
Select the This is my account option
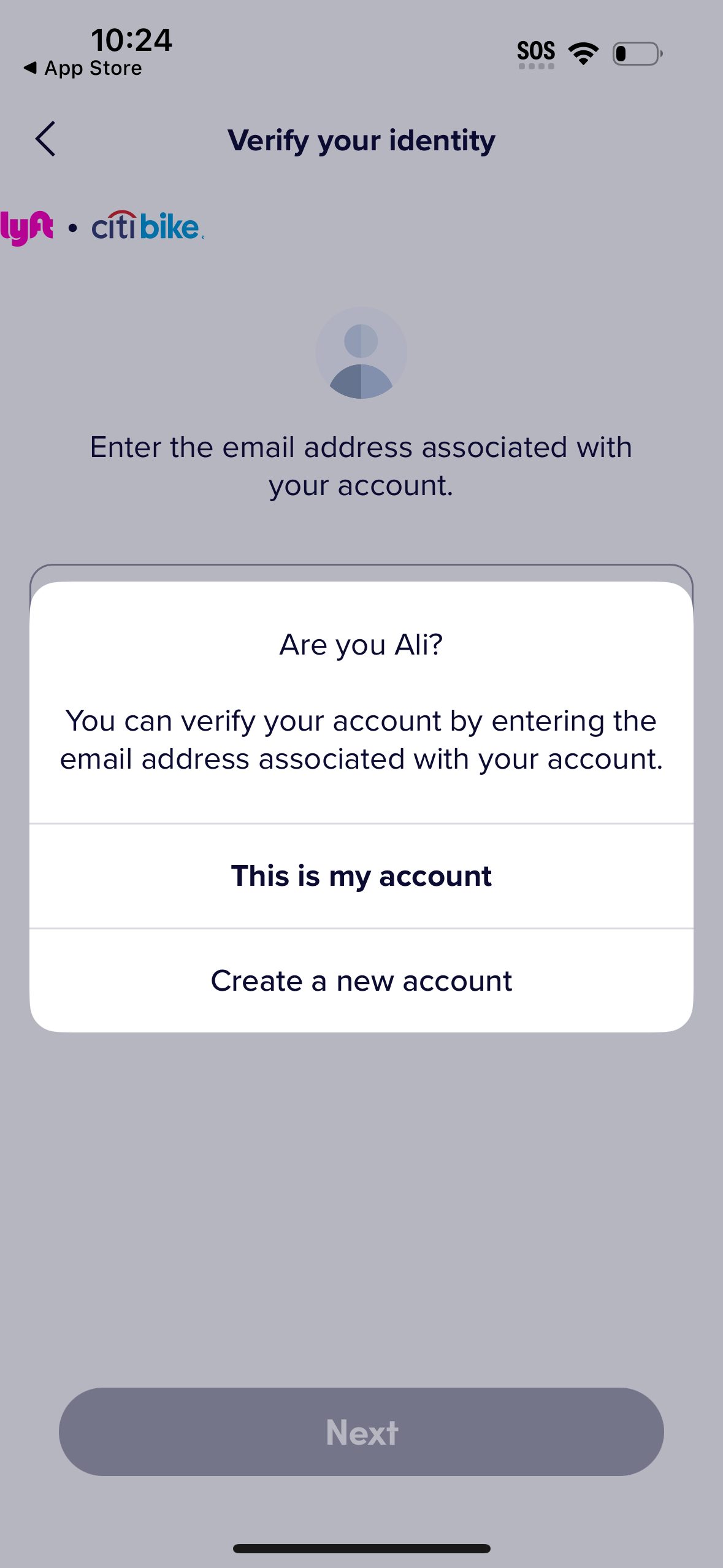tap(361, 875)
